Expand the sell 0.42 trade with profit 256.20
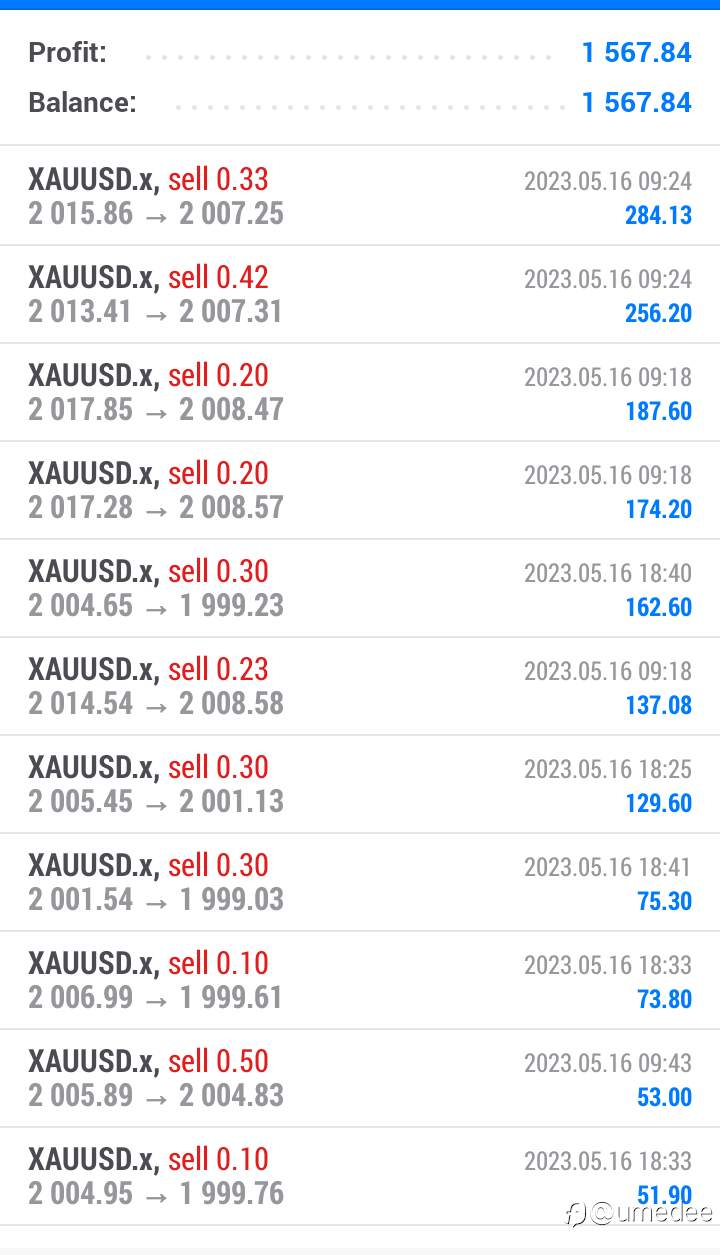Viewport: 720px width, 1255px height. click(360, 294)
